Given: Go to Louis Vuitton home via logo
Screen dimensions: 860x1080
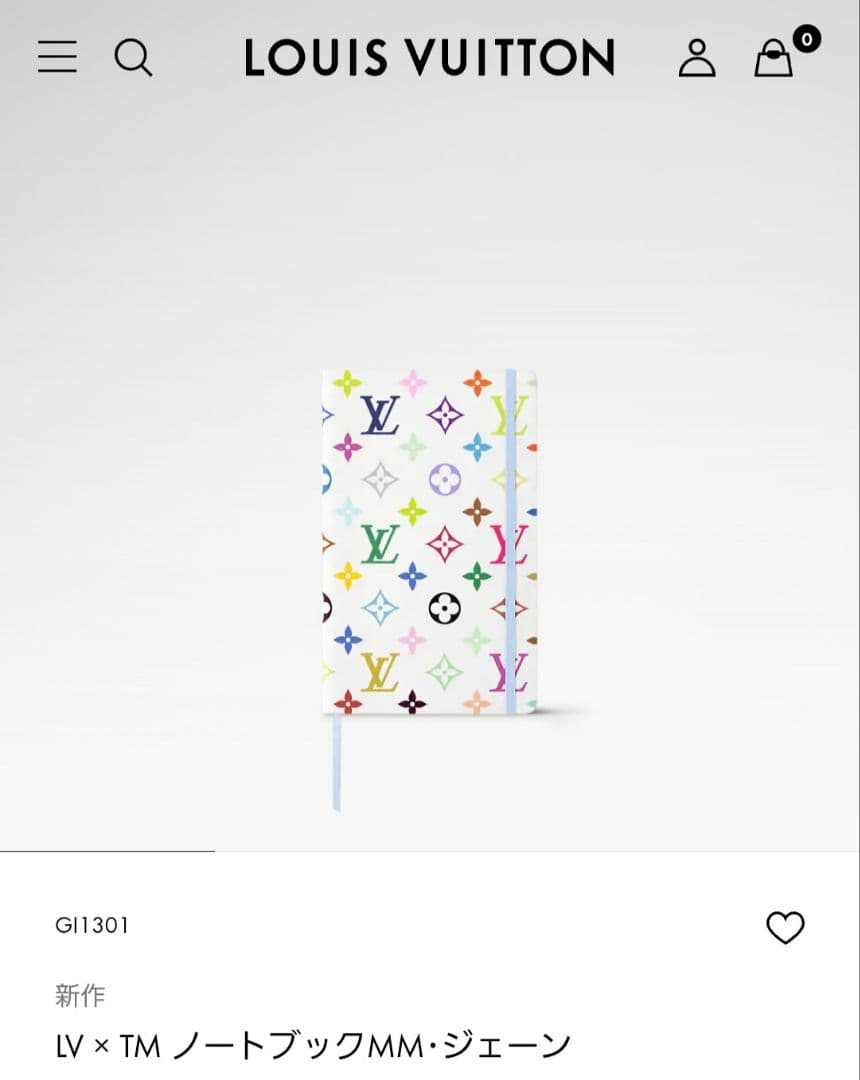Looking at the screenshot, I should pyautogui.click(x=429, y=58).
